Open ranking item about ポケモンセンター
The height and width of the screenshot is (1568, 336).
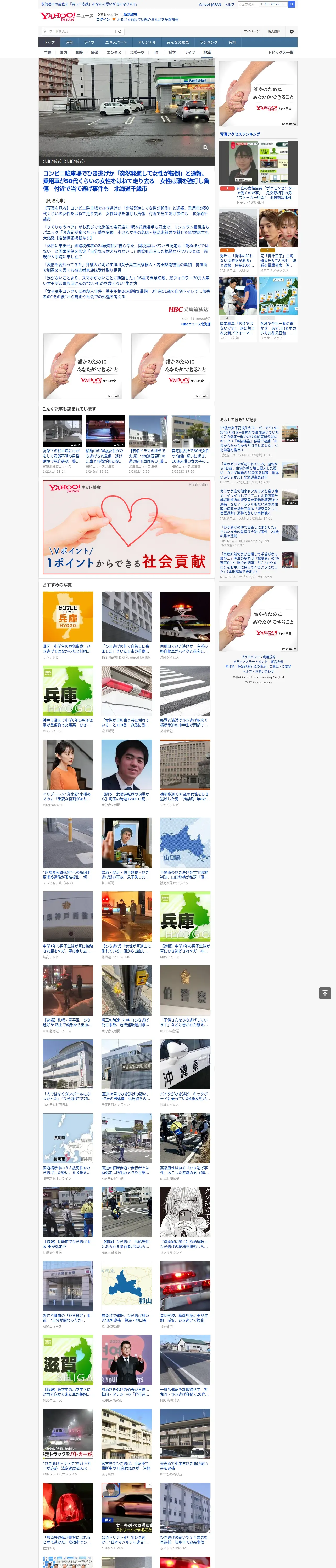point(266,192)
